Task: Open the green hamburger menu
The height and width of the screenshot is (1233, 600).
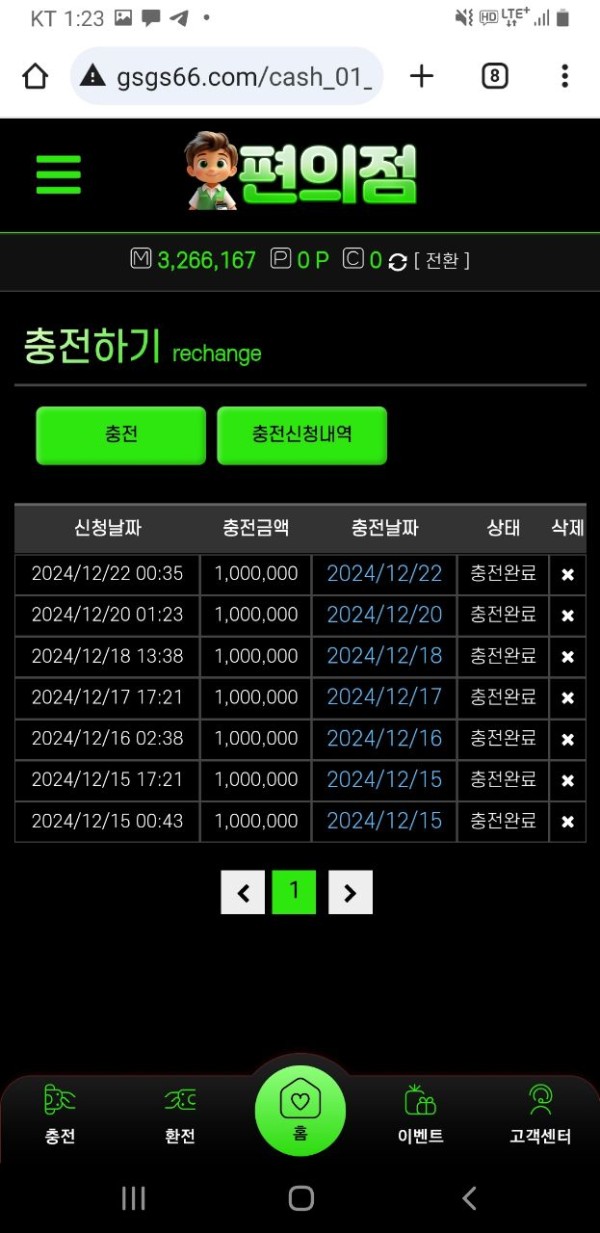Action: (x=58, y=175)
